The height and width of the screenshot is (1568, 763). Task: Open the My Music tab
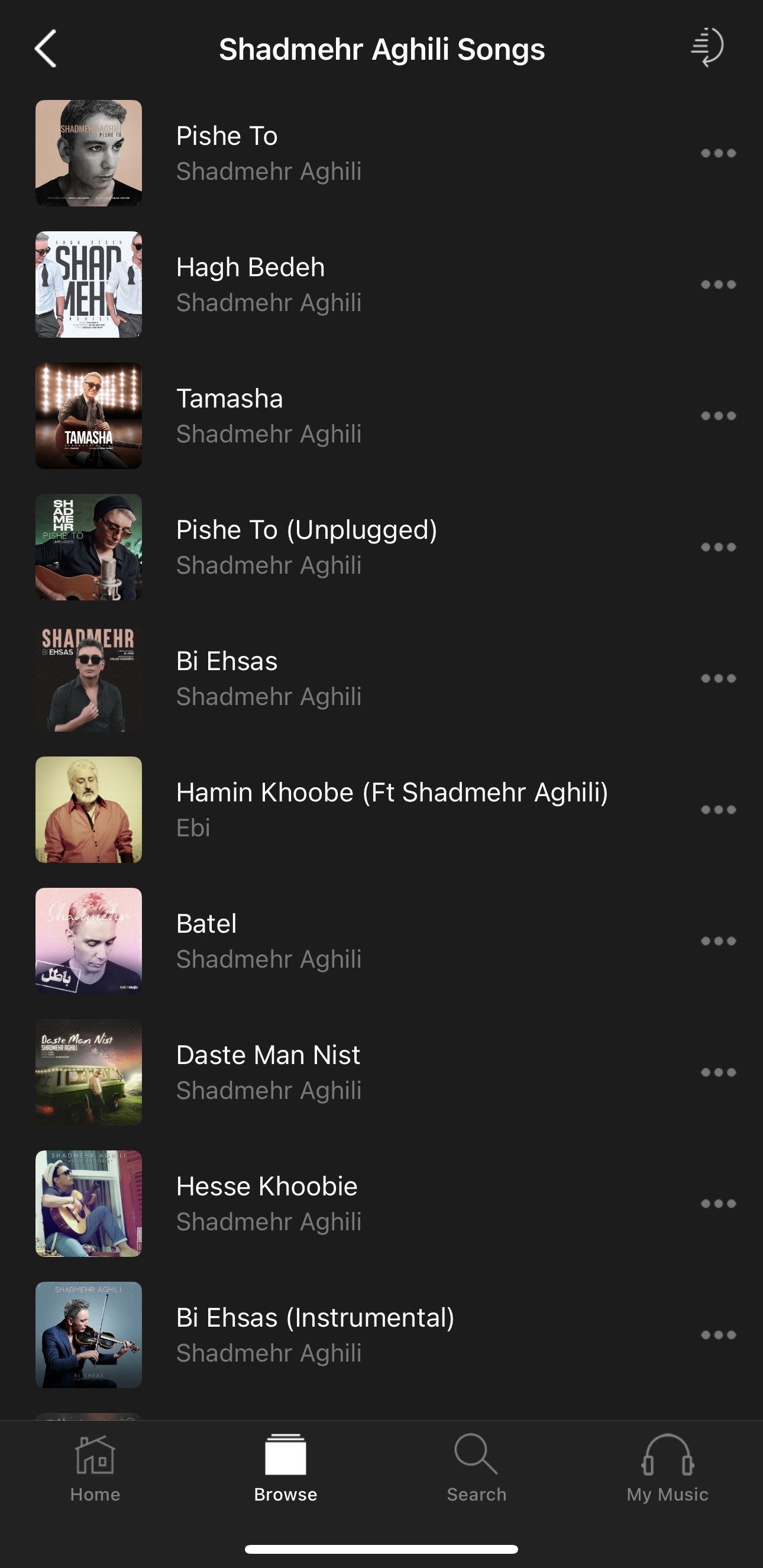pyautogui.click(x=667, y=1467)
